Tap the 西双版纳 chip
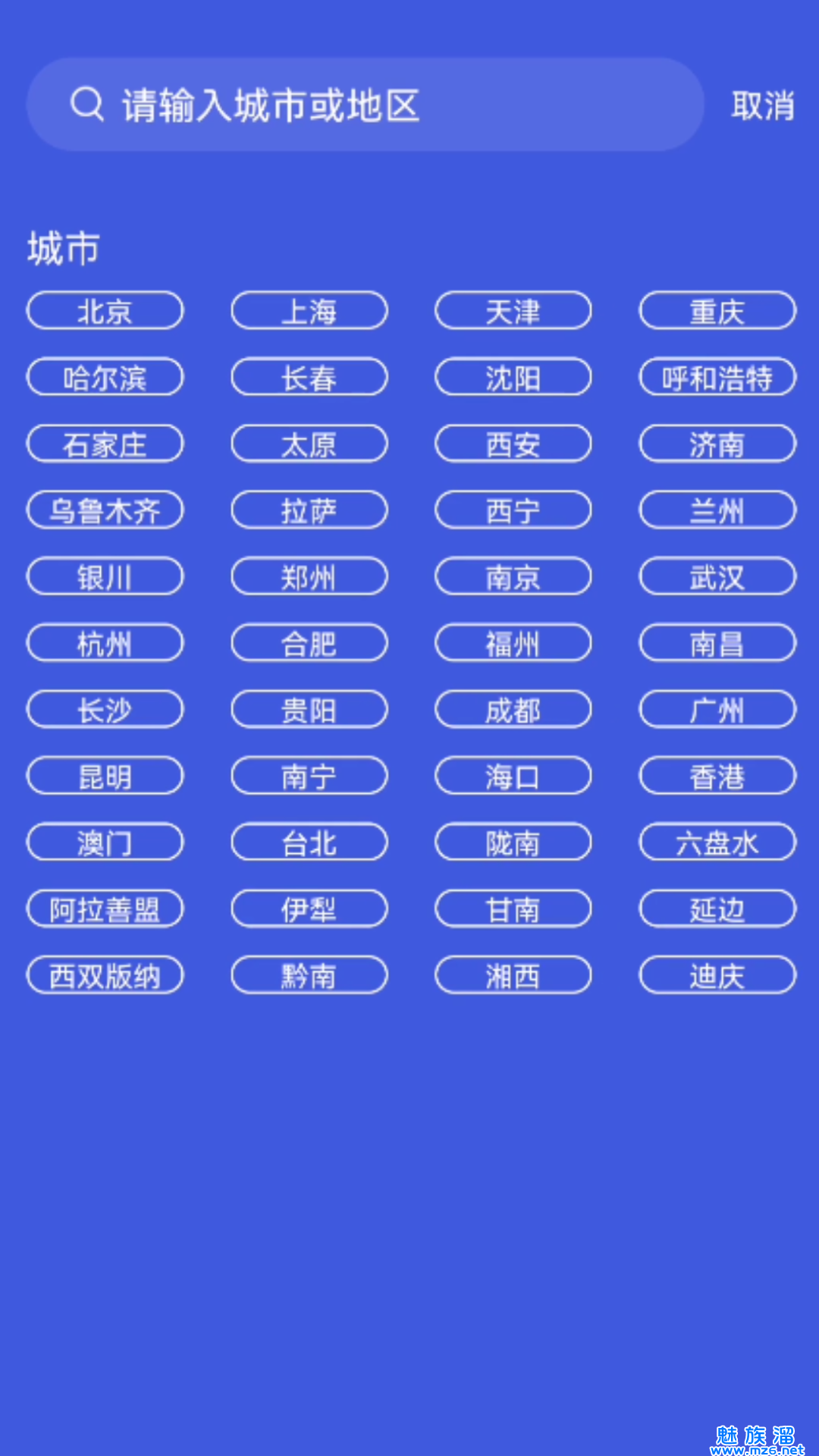Viewport: 819px width, 1456px height. (x=105, y=974)
